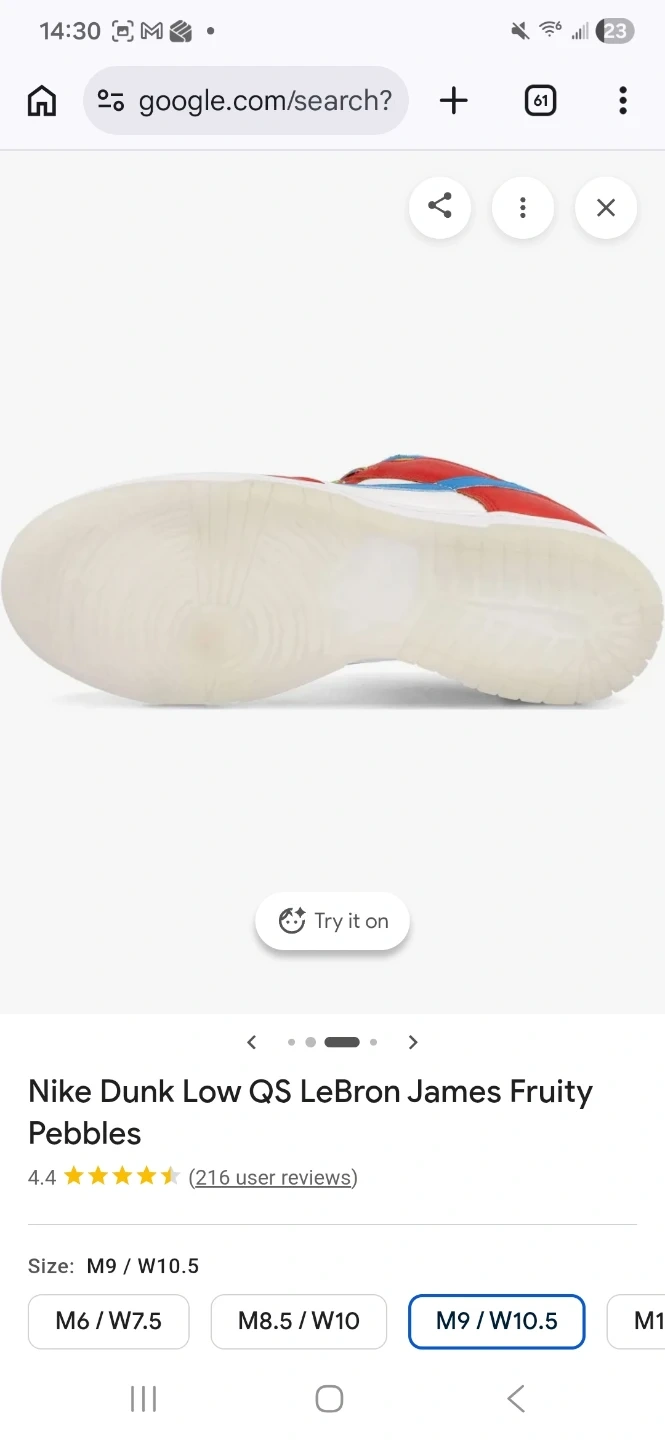Screen dimensions: 665x1440
Task: Open the Chrome overflow menu
Action: [x=622, y=100]
